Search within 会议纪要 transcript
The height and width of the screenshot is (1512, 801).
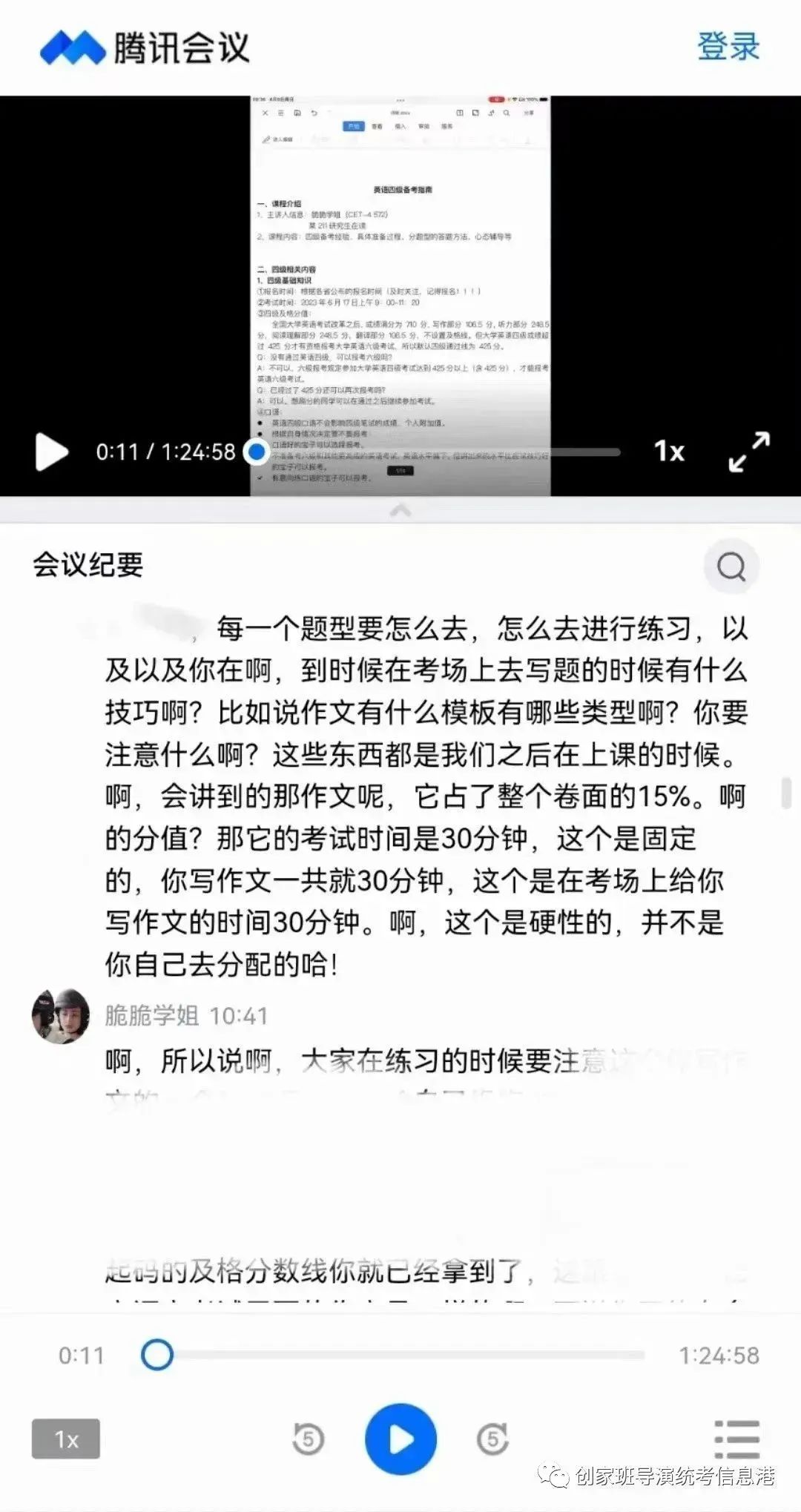[731, 567]
